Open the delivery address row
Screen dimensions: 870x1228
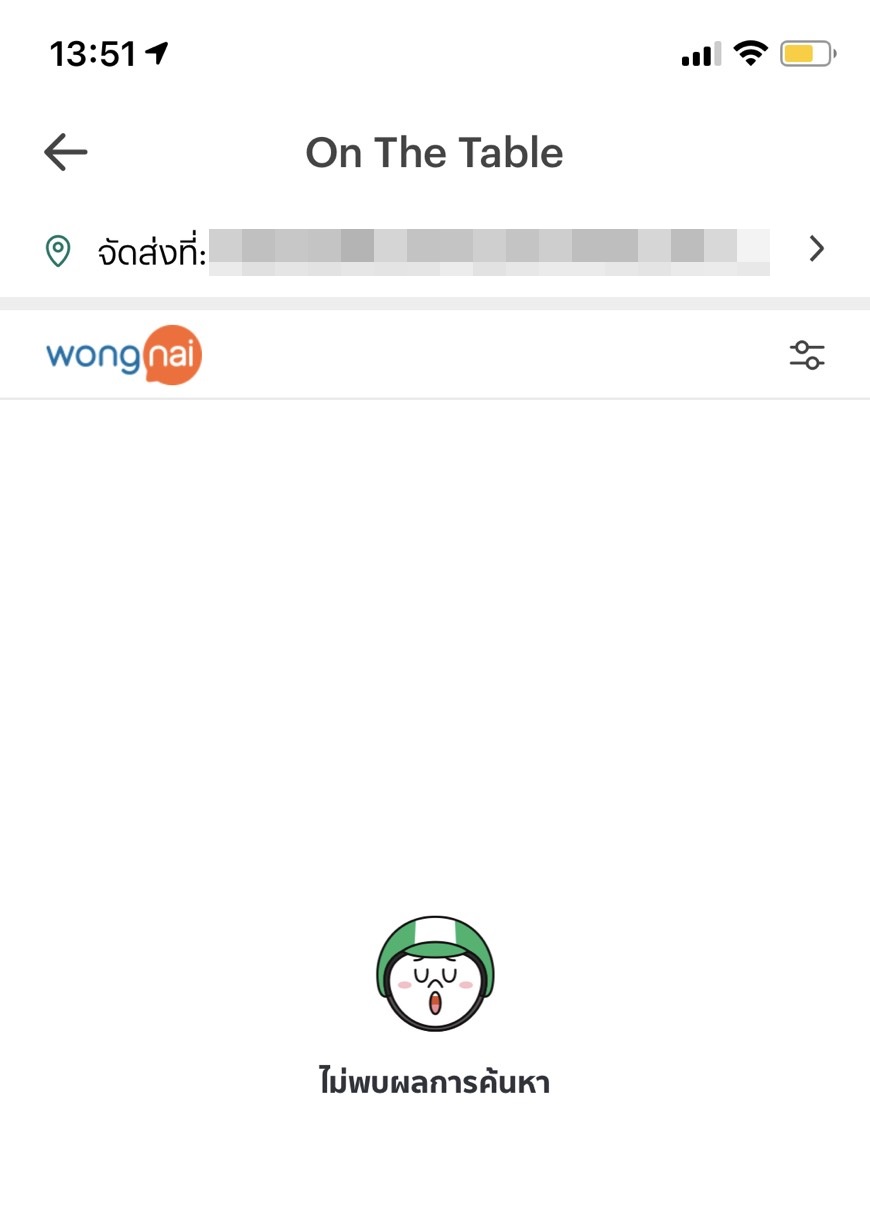(x=435, y=249)
